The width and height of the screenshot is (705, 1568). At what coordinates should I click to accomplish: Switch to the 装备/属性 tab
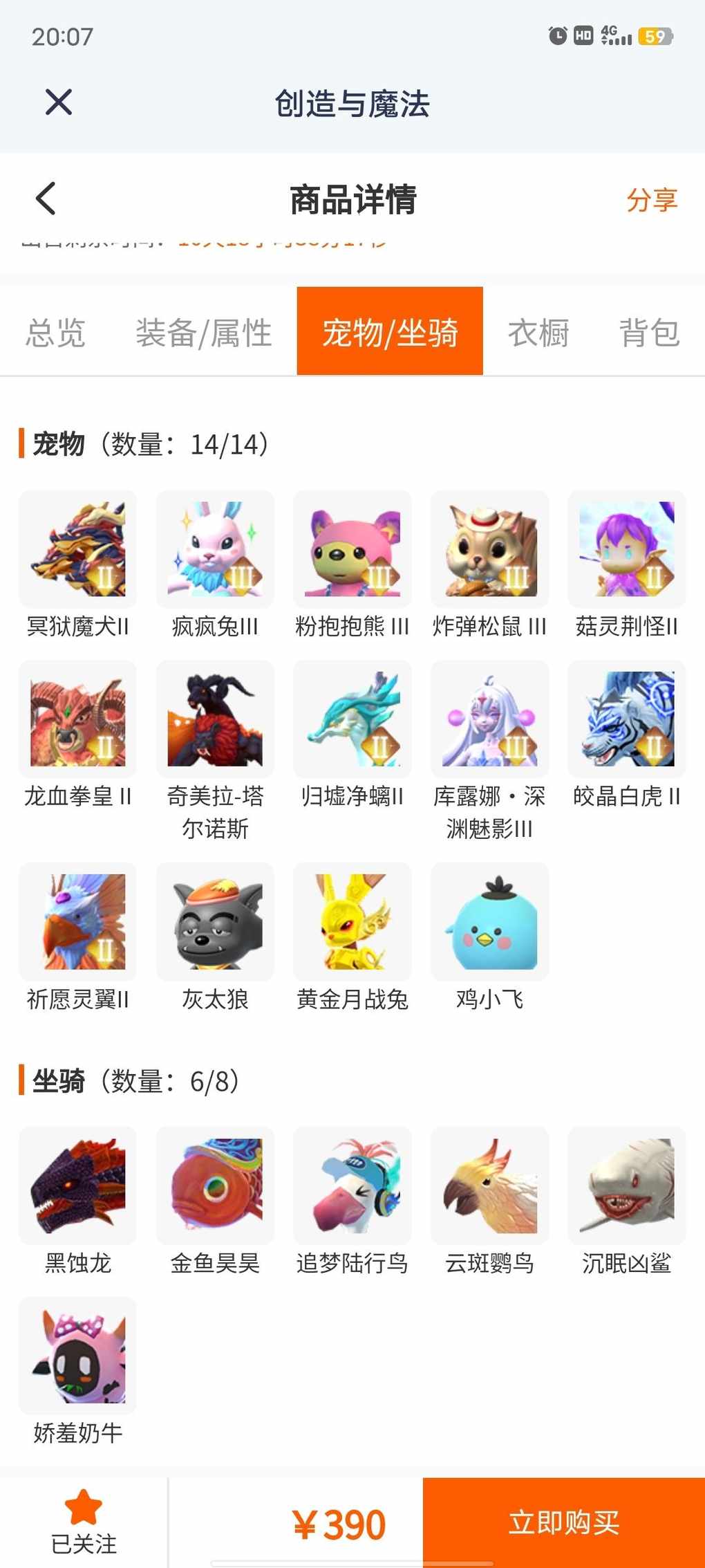(203, 332)
